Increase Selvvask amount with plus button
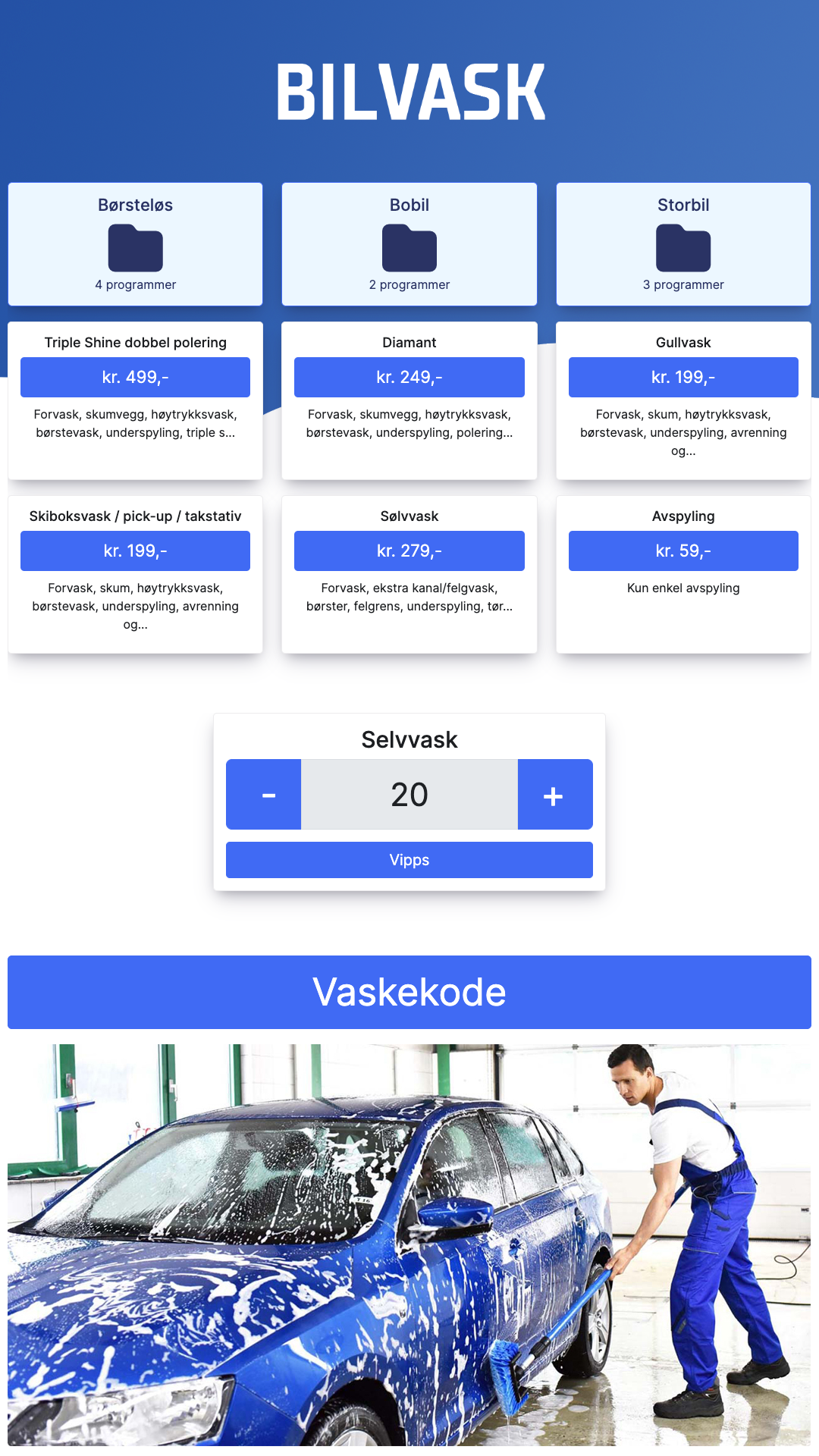 tap(555, 795)
